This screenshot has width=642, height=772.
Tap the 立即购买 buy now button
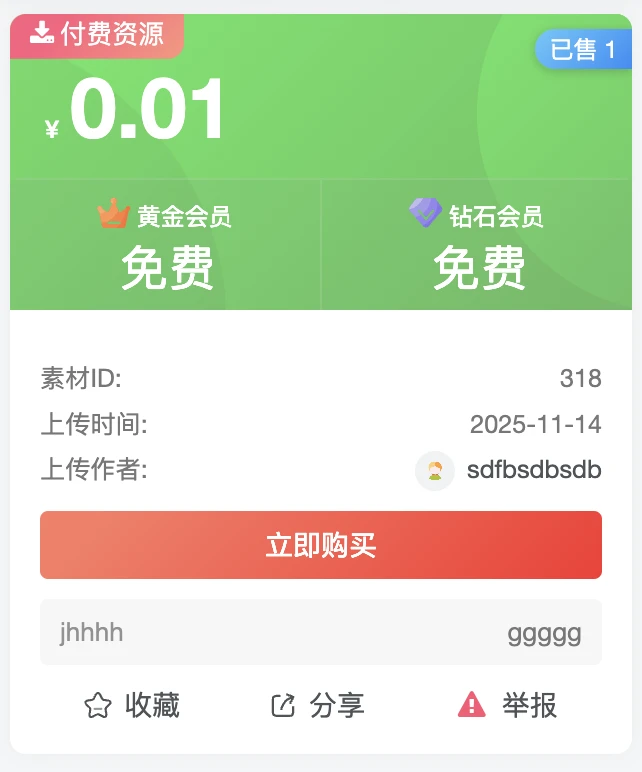pos(320,545)
